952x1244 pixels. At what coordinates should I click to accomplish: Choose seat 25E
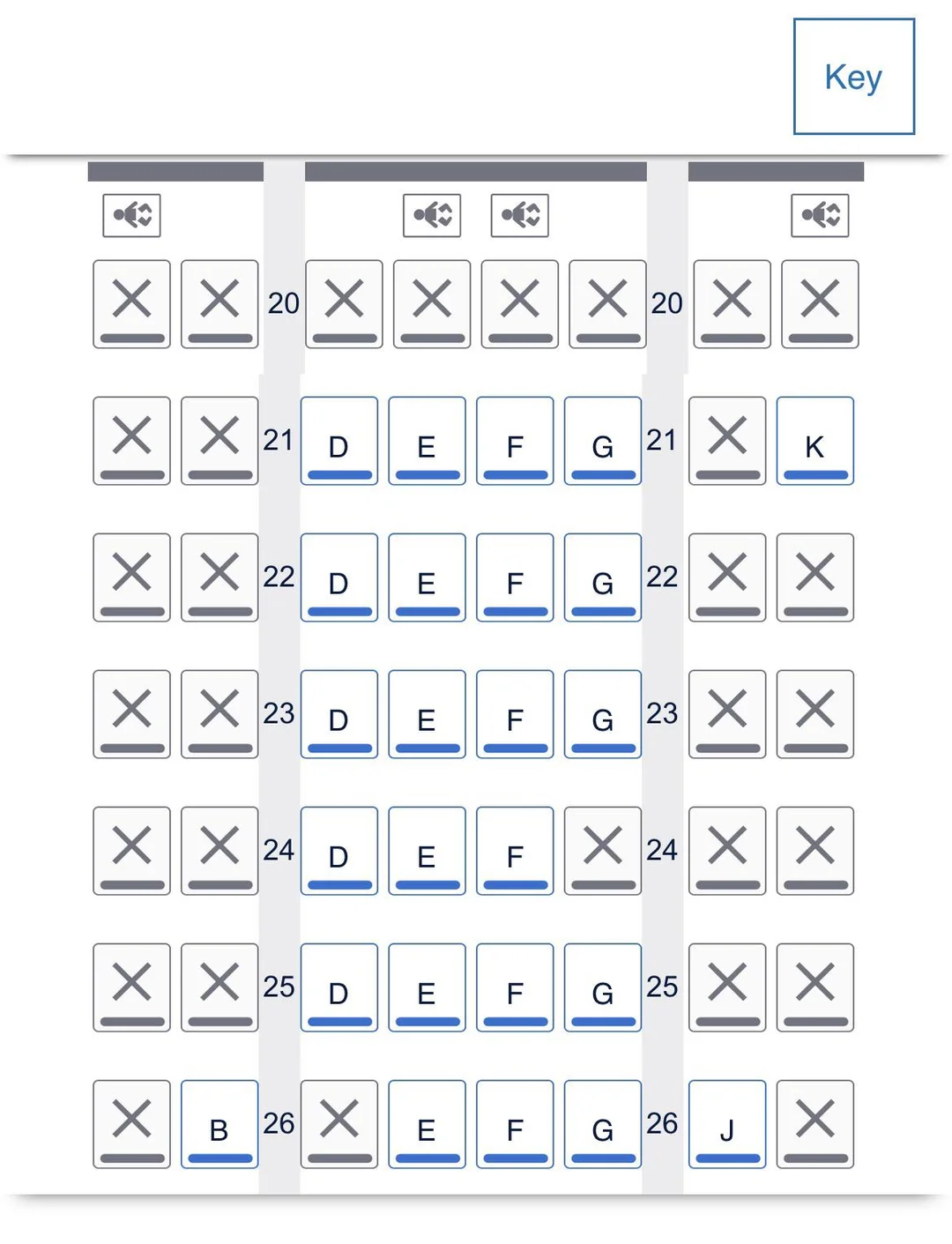coord(427,987)
